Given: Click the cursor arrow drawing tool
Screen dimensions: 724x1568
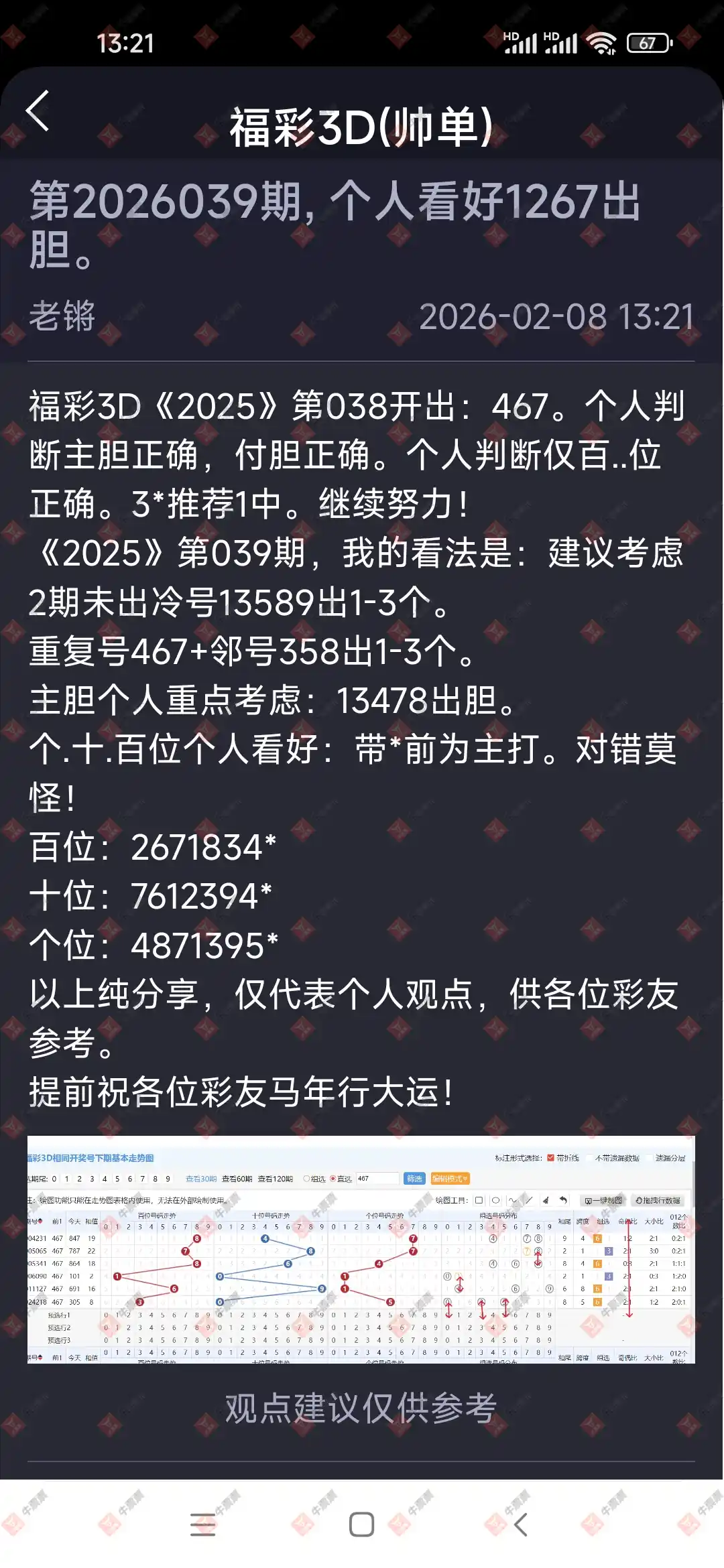Looking at the screenshot, I should tap(546, 1201).
